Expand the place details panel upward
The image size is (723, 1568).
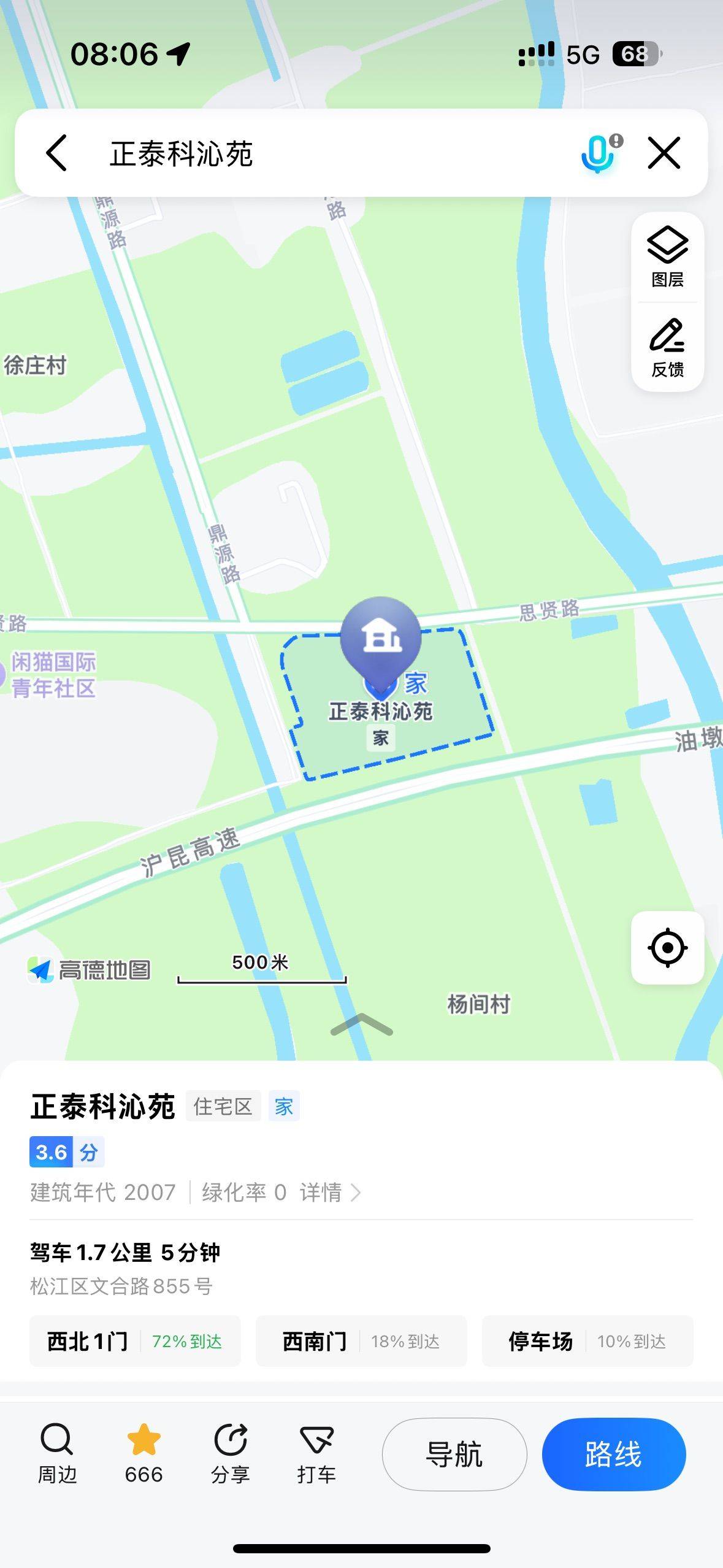(x=361, y=1024)
